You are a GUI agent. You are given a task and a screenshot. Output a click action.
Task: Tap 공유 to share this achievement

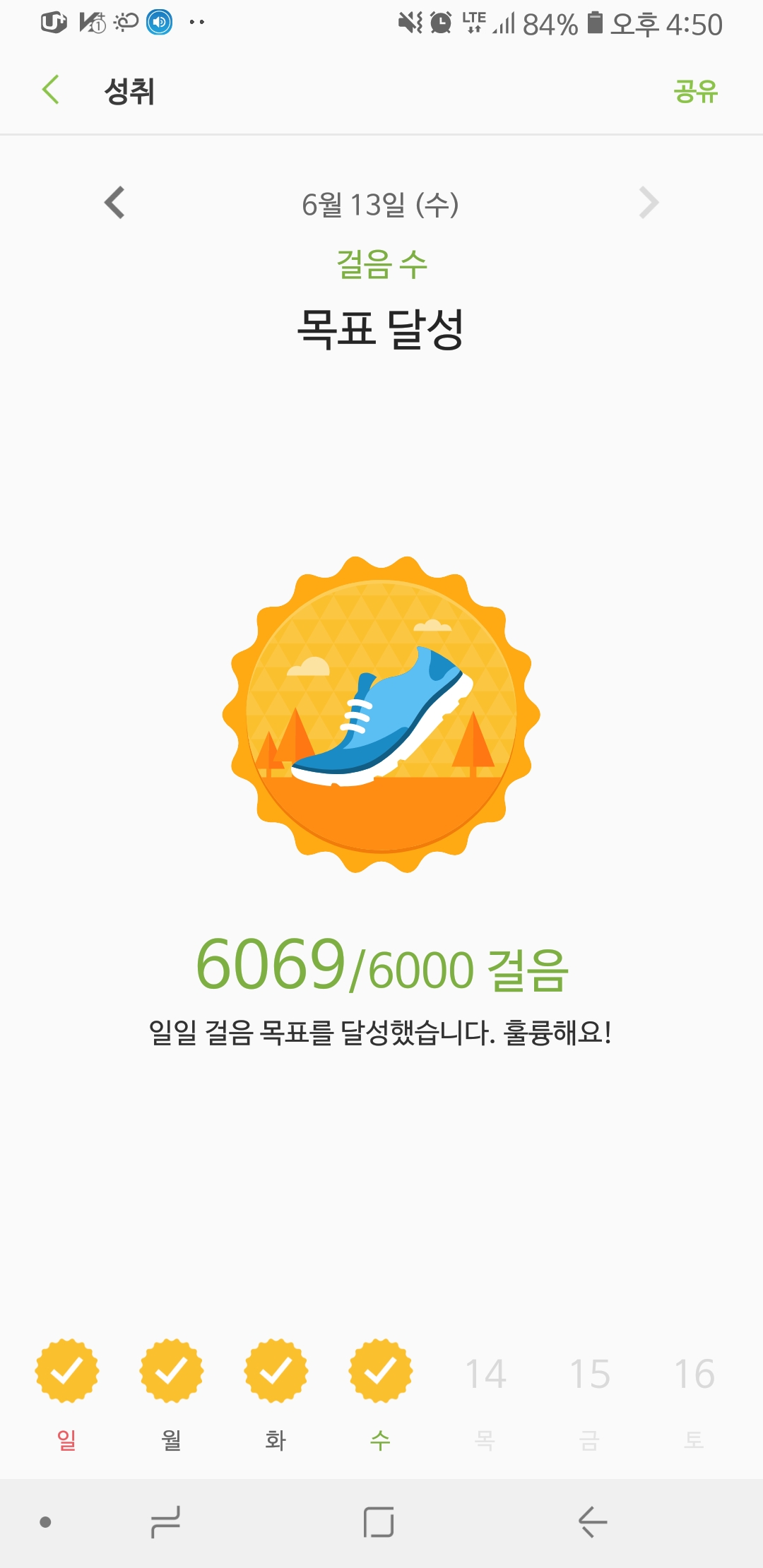695,91
